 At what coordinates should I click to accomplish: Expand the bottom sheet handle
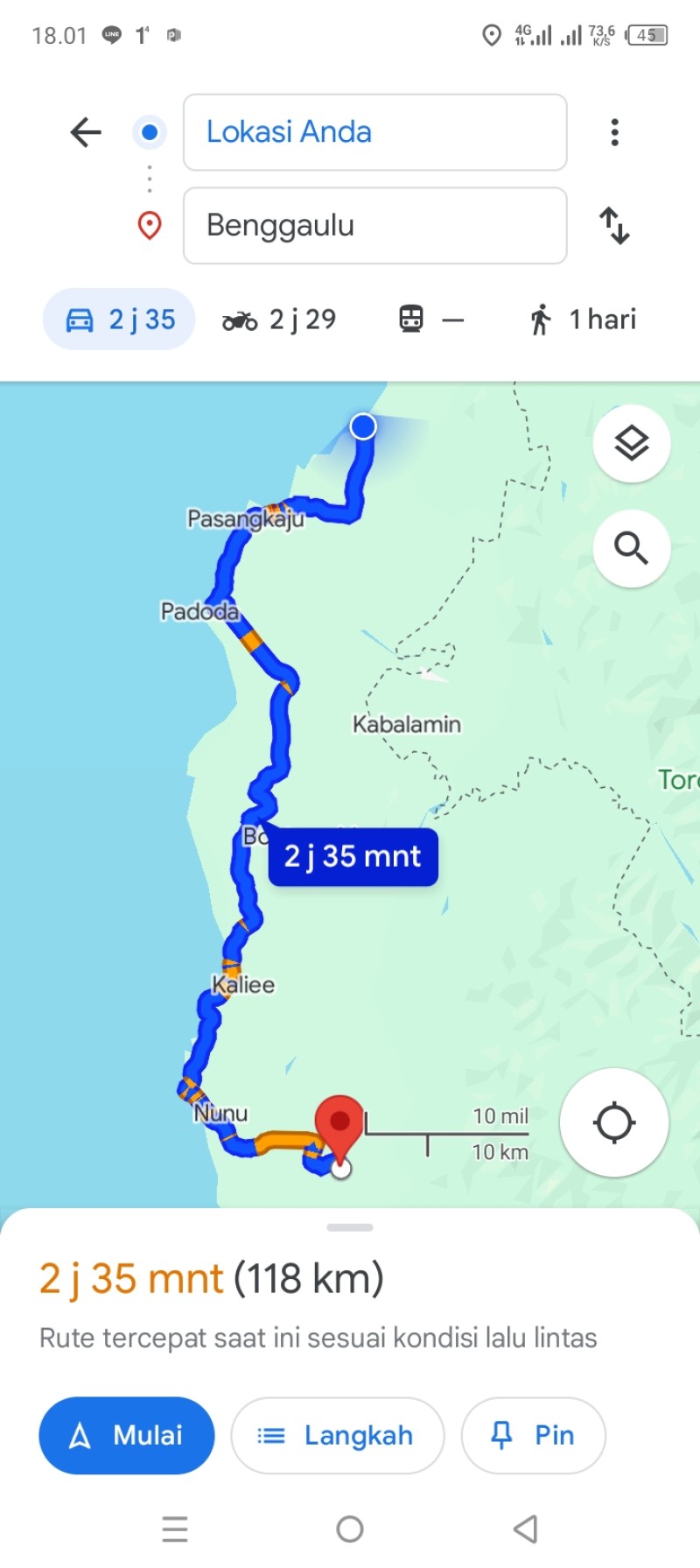click(350, 1227)
